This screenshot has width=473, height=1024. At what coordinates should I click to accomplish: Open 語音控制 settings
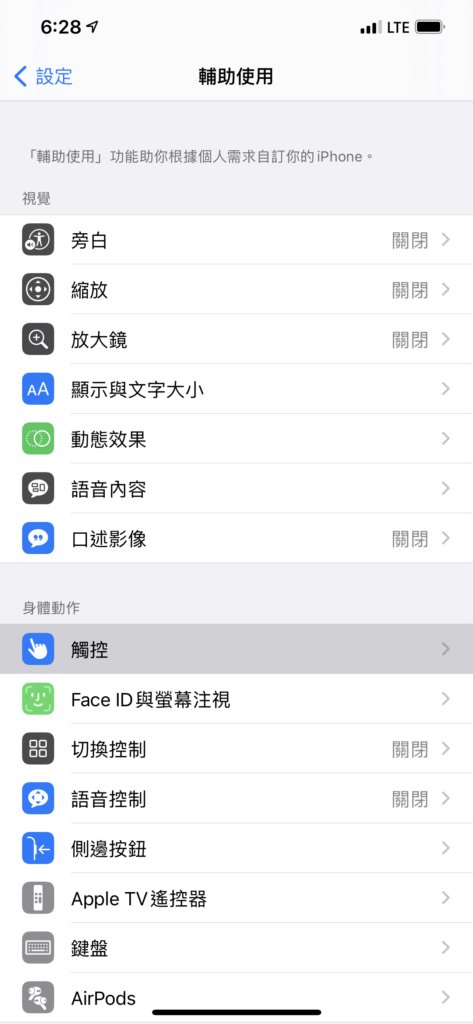[236, 798]
